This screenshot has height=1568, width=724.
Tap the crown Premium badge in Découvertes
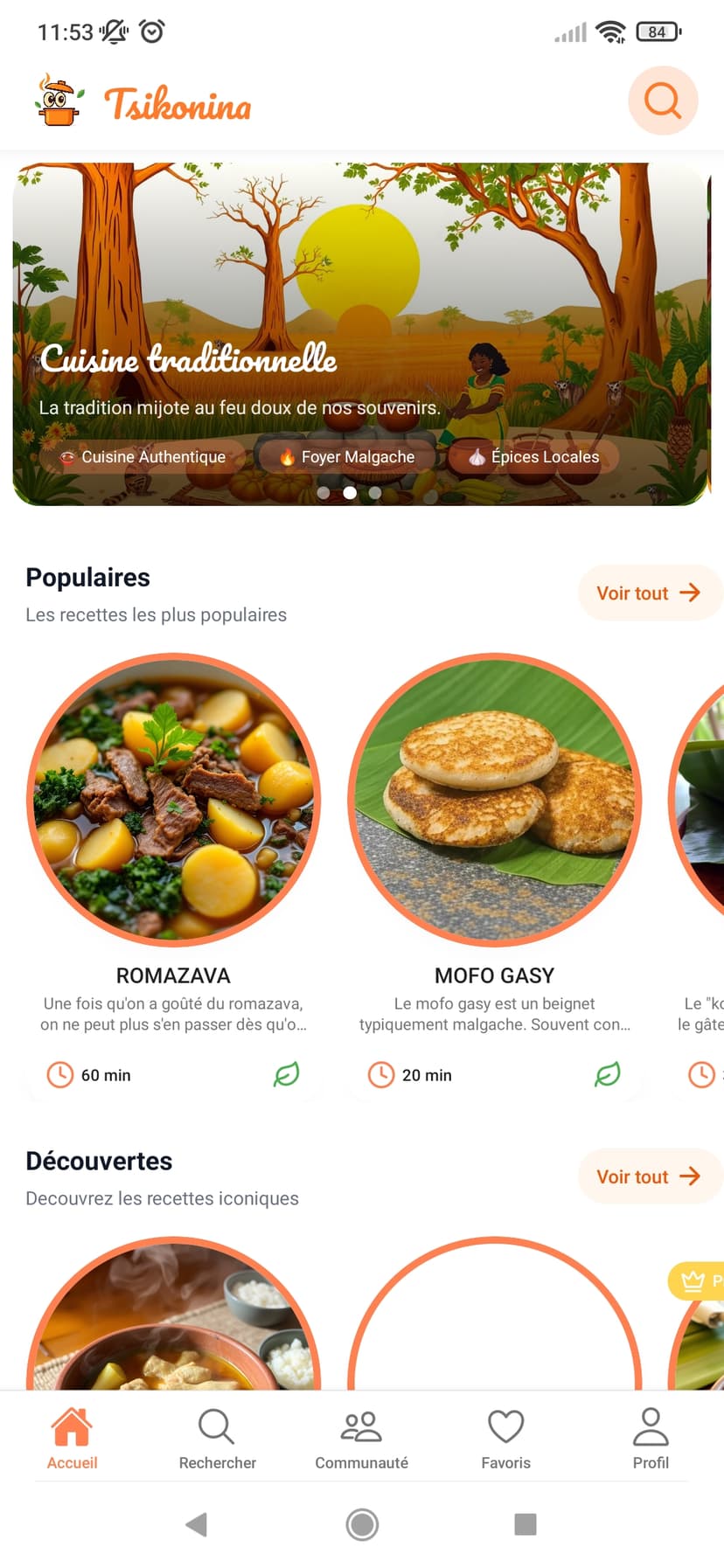click(693, 1280)
